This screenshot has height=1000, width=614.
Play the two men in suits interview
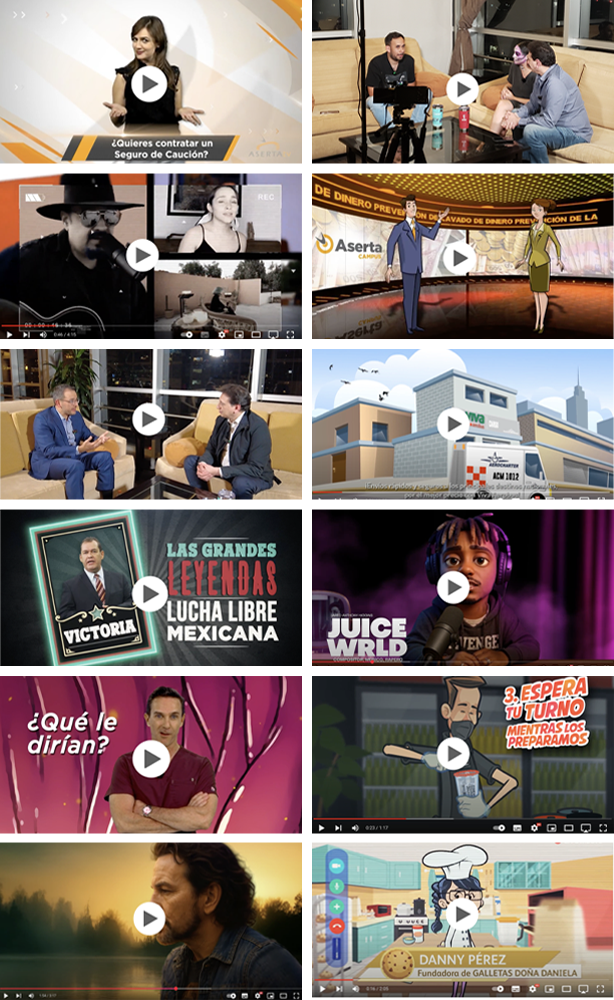(x=149, y=419)
